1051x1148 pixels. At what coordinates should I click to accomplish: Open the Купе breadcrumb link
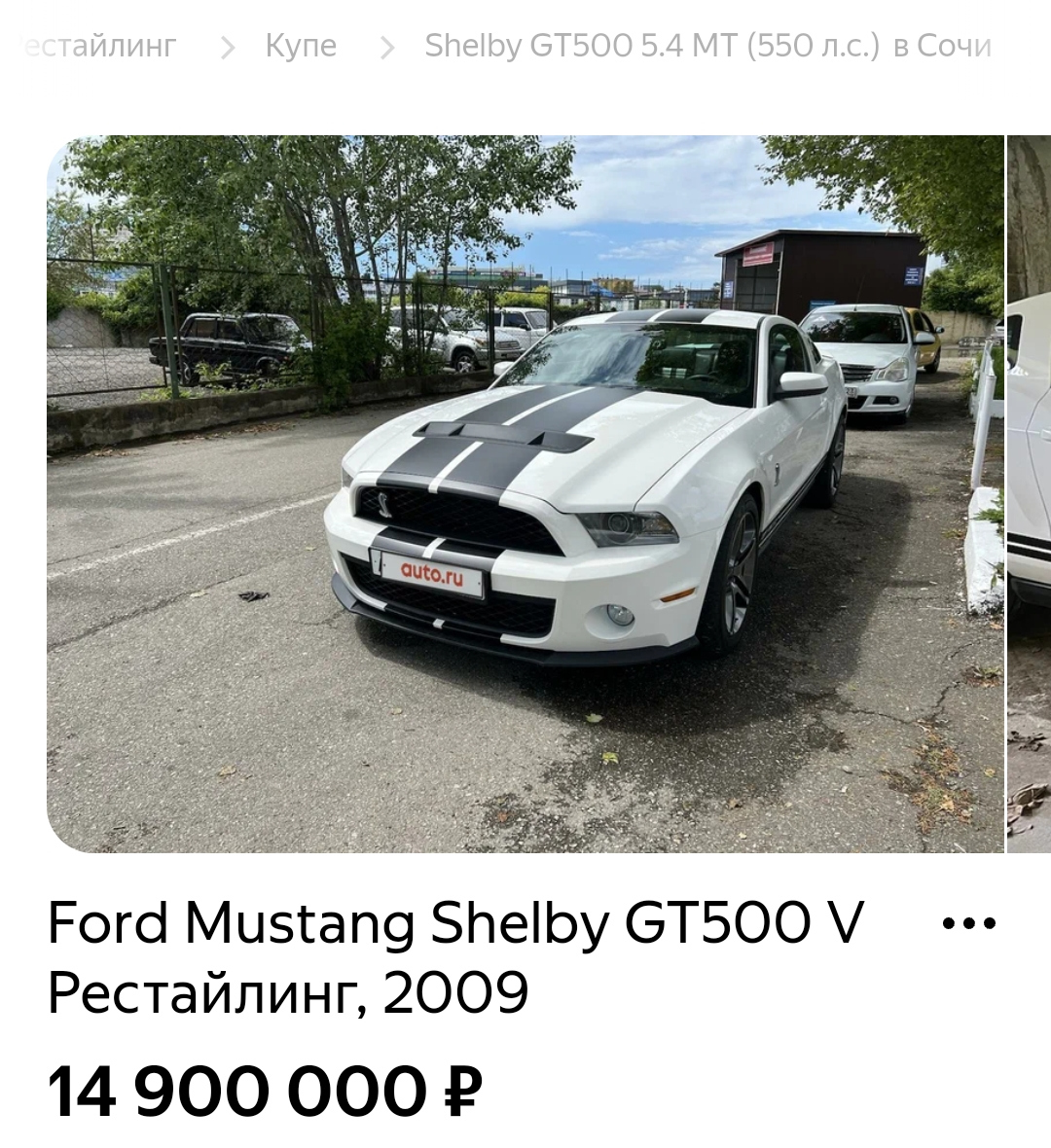coord(301,46)
